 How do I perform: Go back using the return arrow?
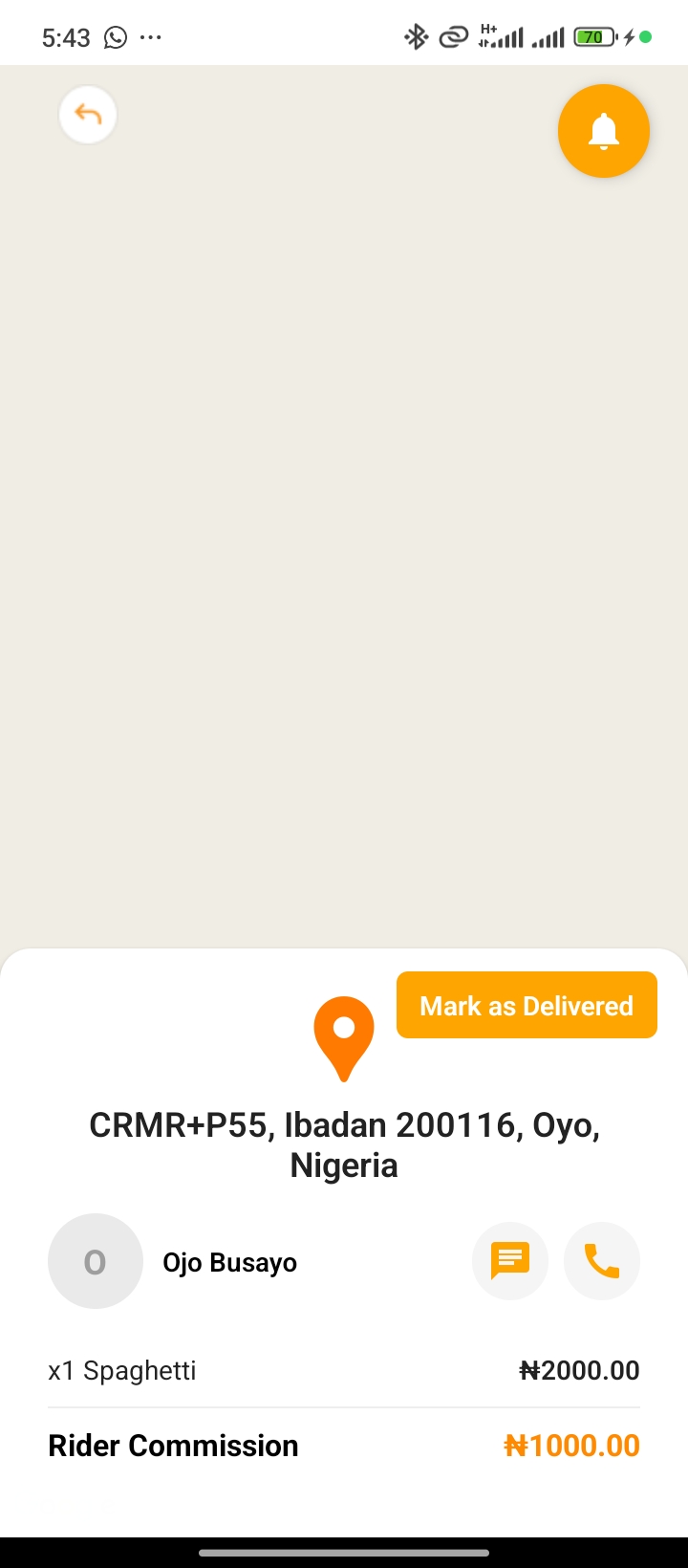[88, 115]
